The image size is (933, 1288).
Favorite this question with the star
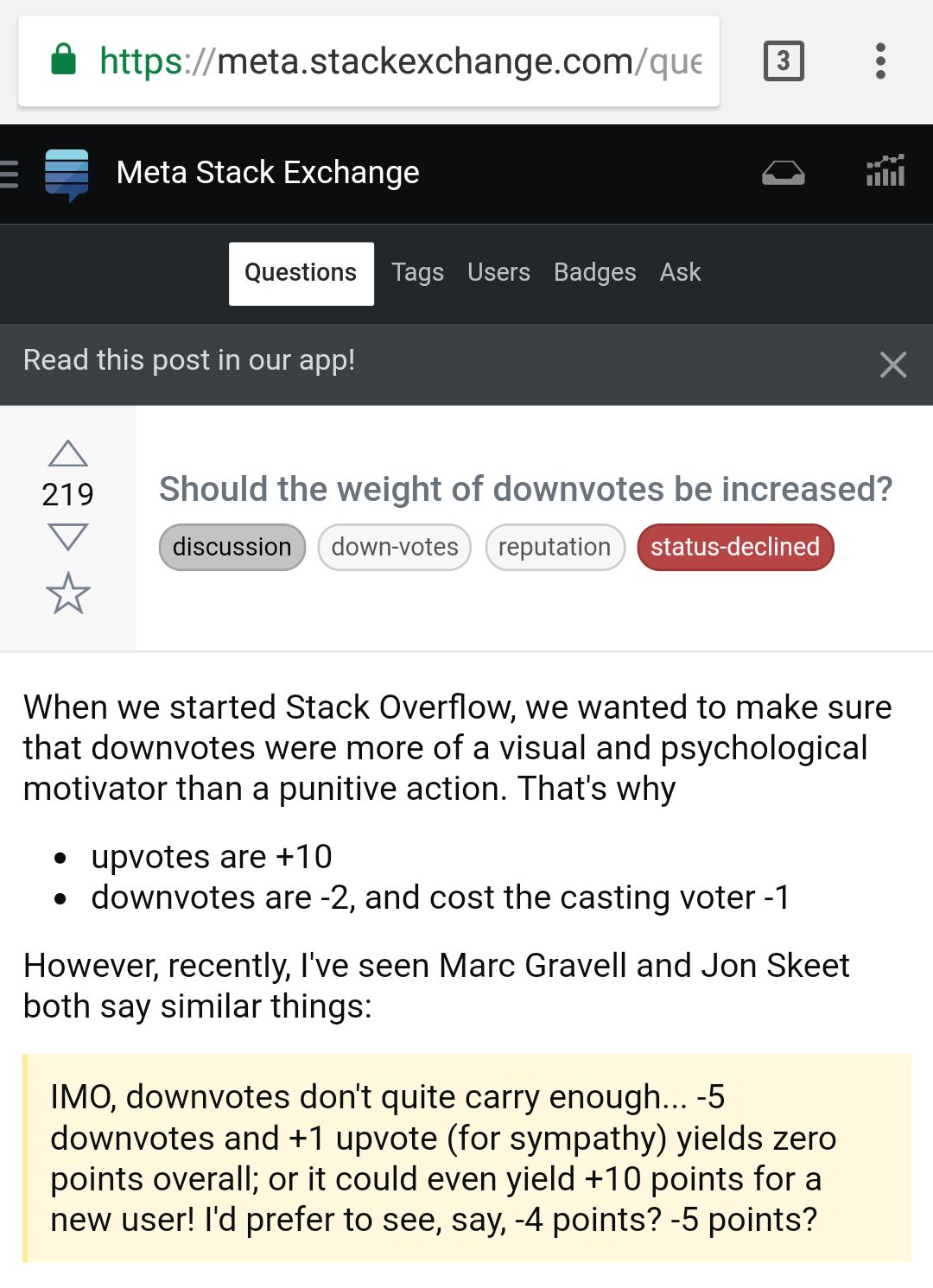[x=67, y=593]
